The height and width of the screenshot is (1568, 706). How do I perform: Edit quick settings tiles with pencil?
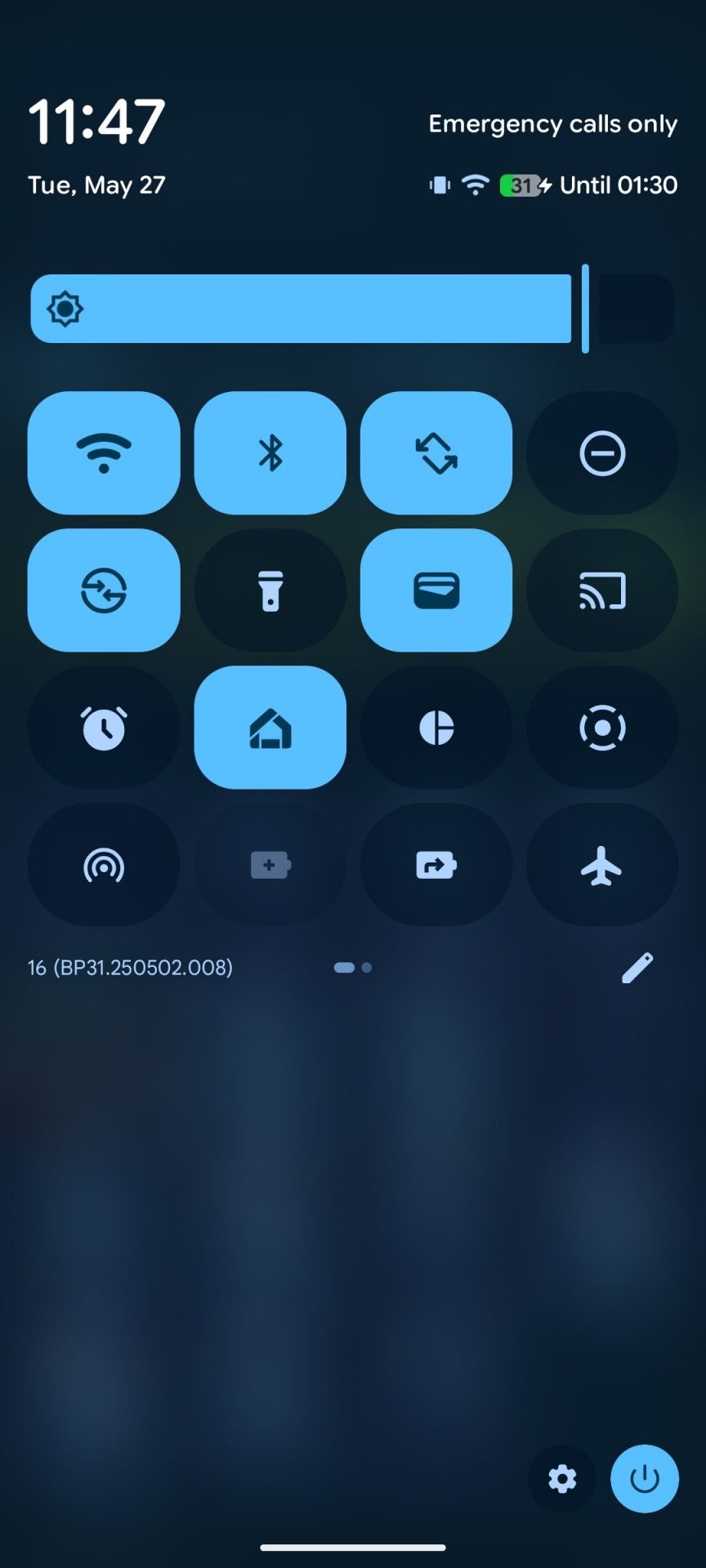point(637,968)
